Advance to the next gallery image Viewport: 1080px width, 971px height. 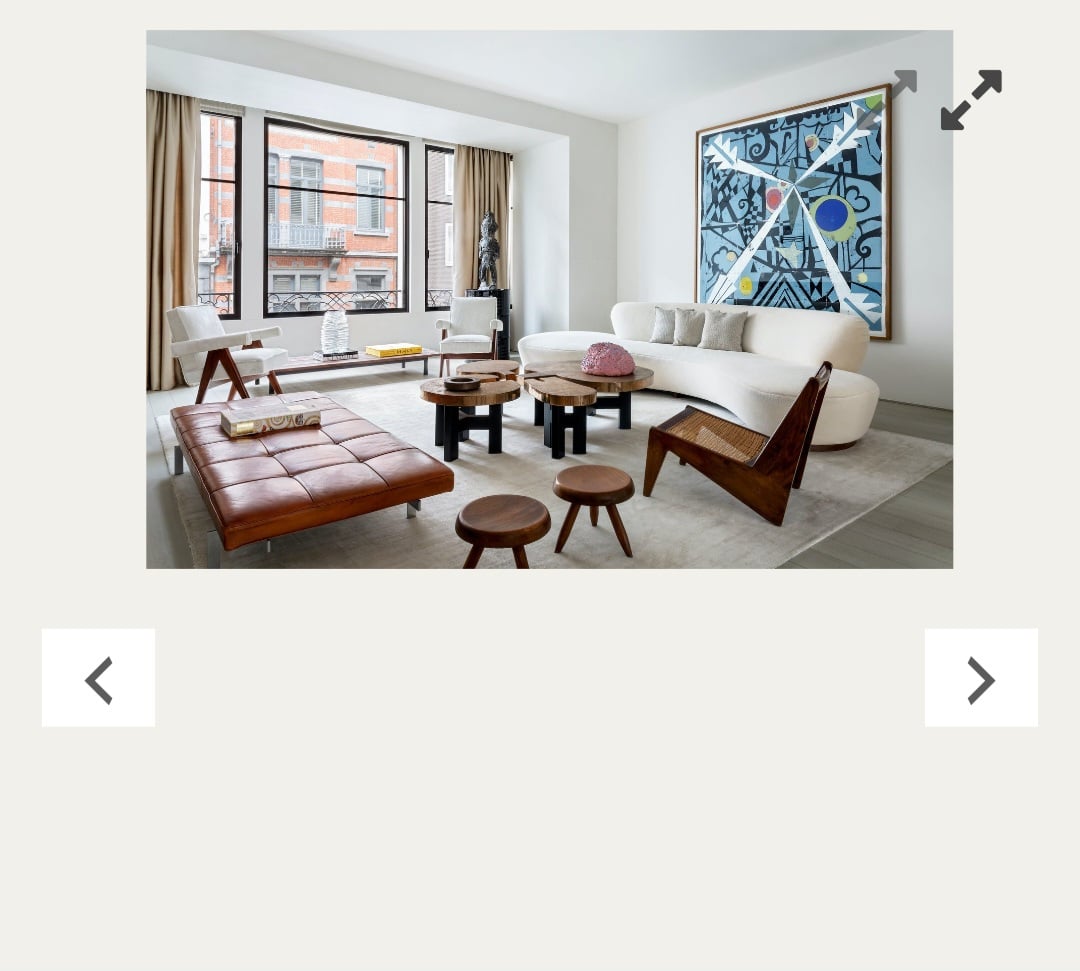(x=980, y=678)
